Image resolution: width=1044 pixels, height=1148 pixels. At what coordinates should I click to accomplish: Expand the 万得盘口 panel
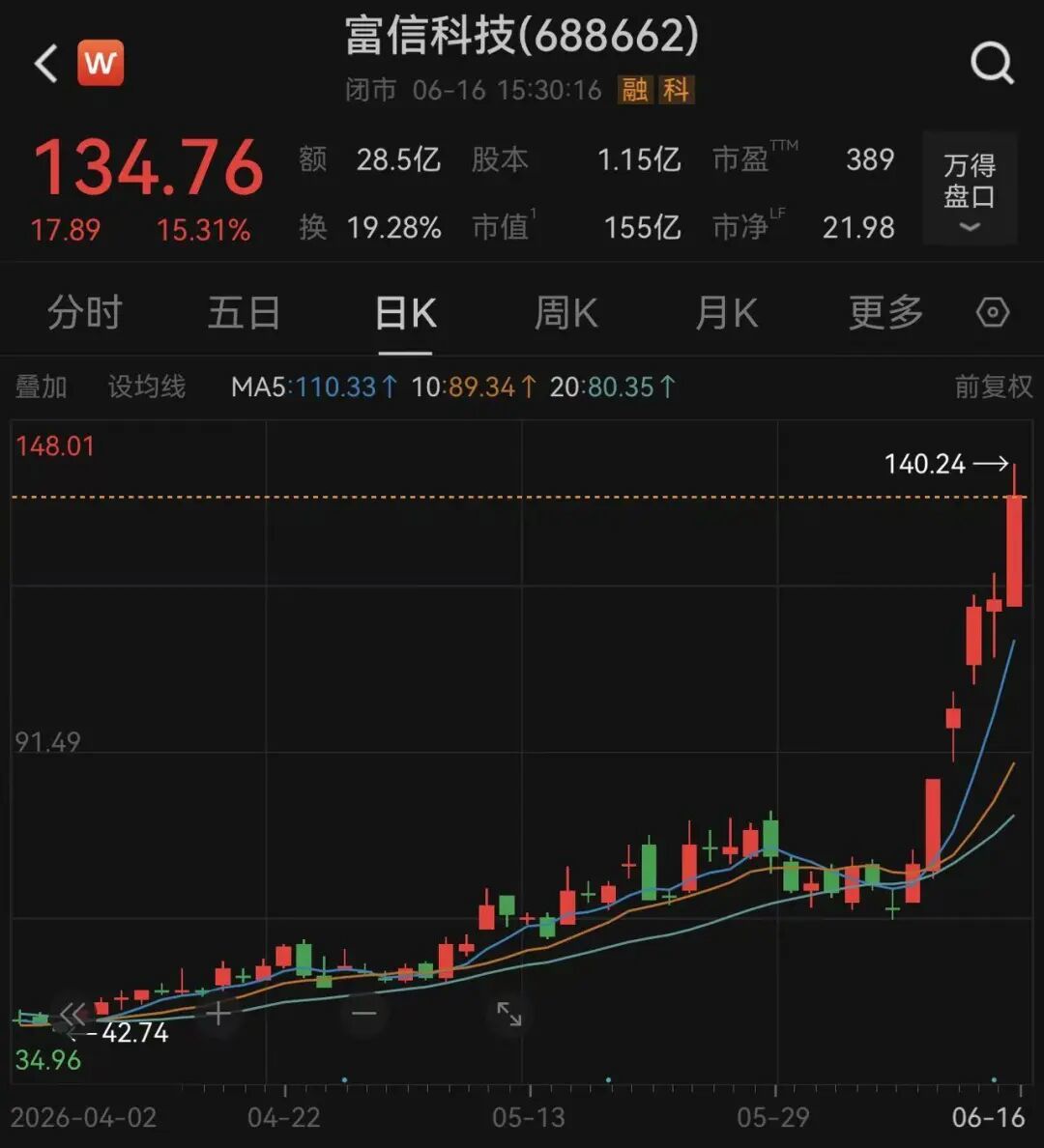[970, 188]
